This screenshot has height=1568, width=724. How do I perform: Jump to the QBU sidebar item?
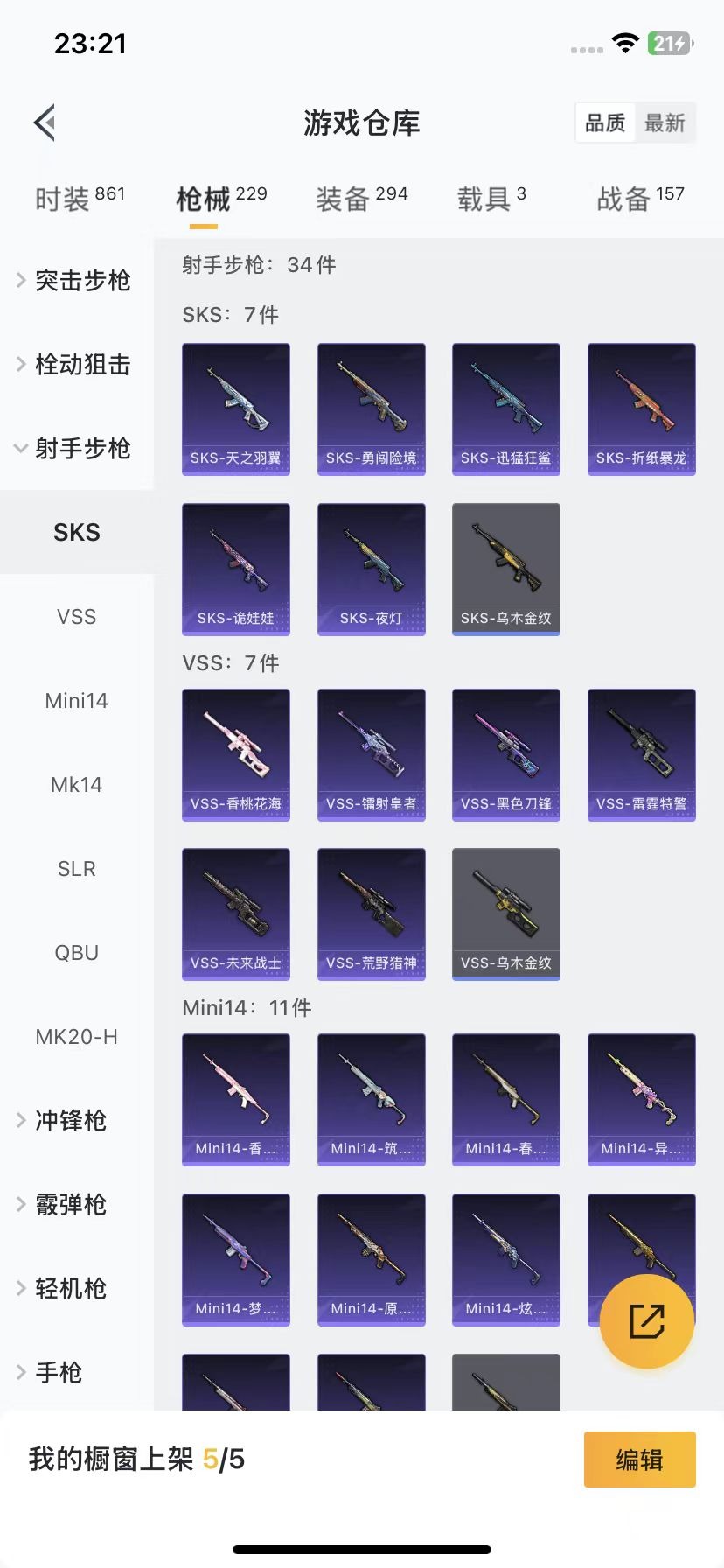77,952
